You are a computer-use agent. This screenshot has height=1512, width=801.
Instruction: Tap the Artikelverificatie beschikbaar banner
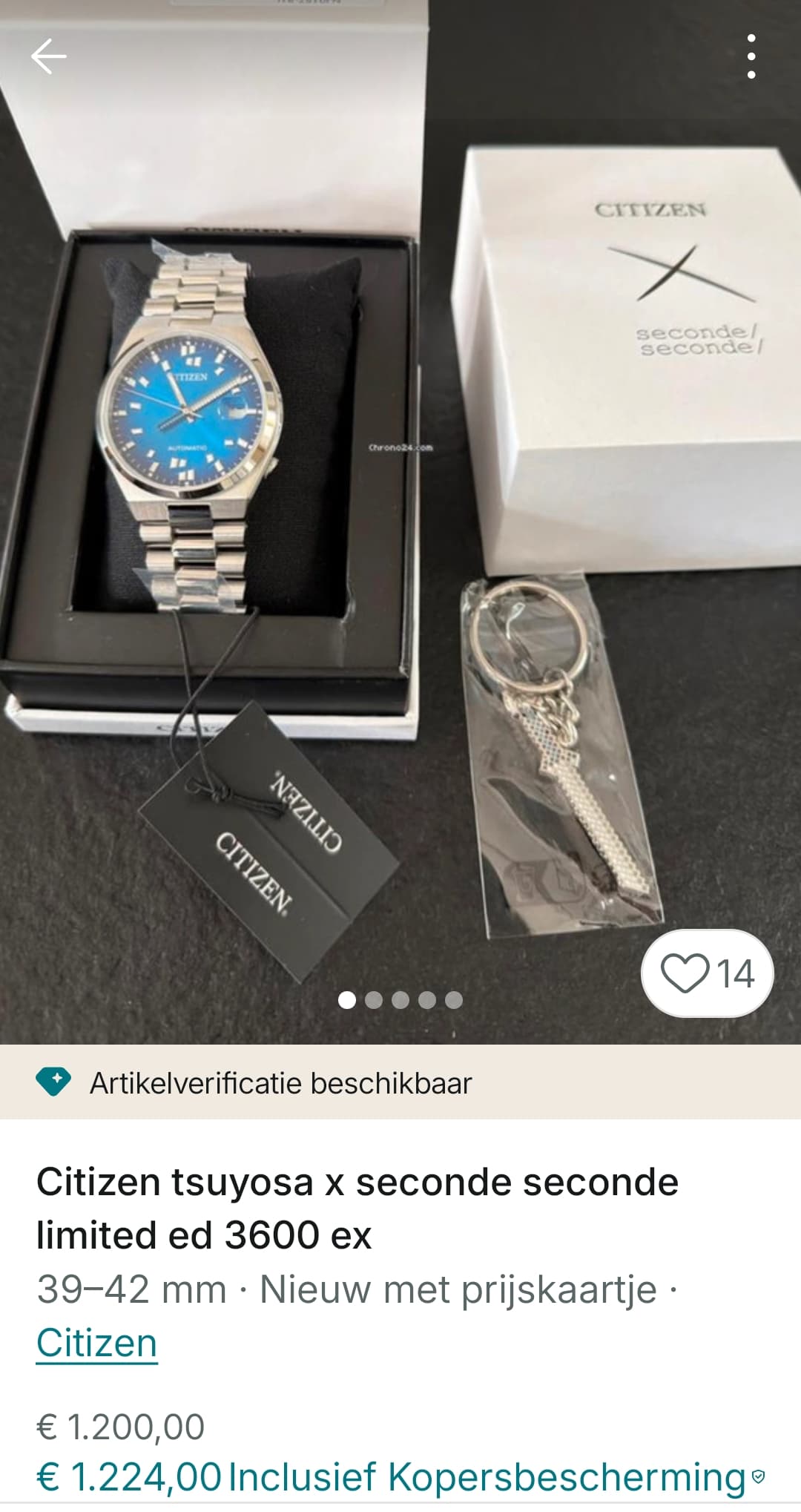pos(400,1083)
